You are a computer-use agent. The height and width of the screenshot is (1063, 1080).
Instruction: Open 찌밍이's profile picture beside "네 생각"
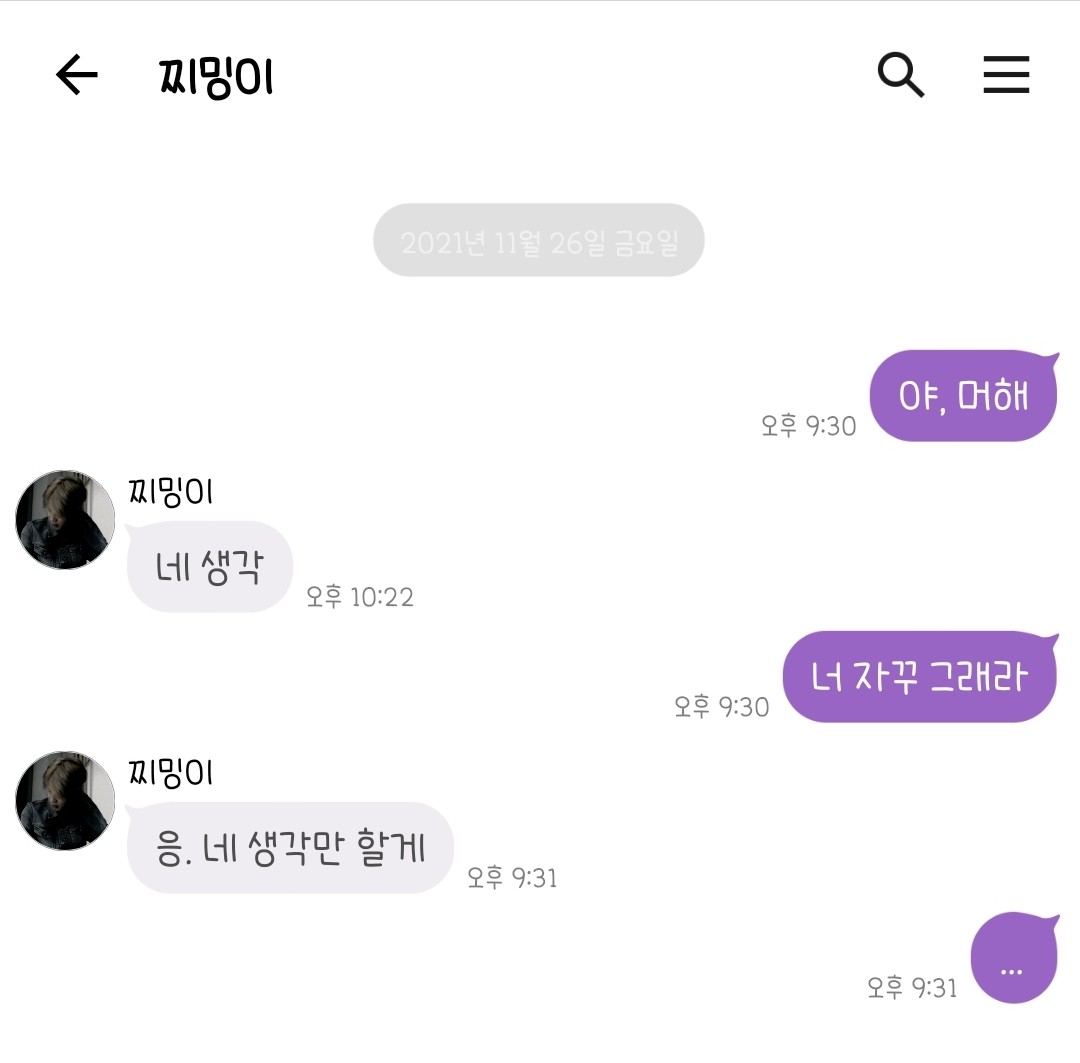[x=65, y=520]
